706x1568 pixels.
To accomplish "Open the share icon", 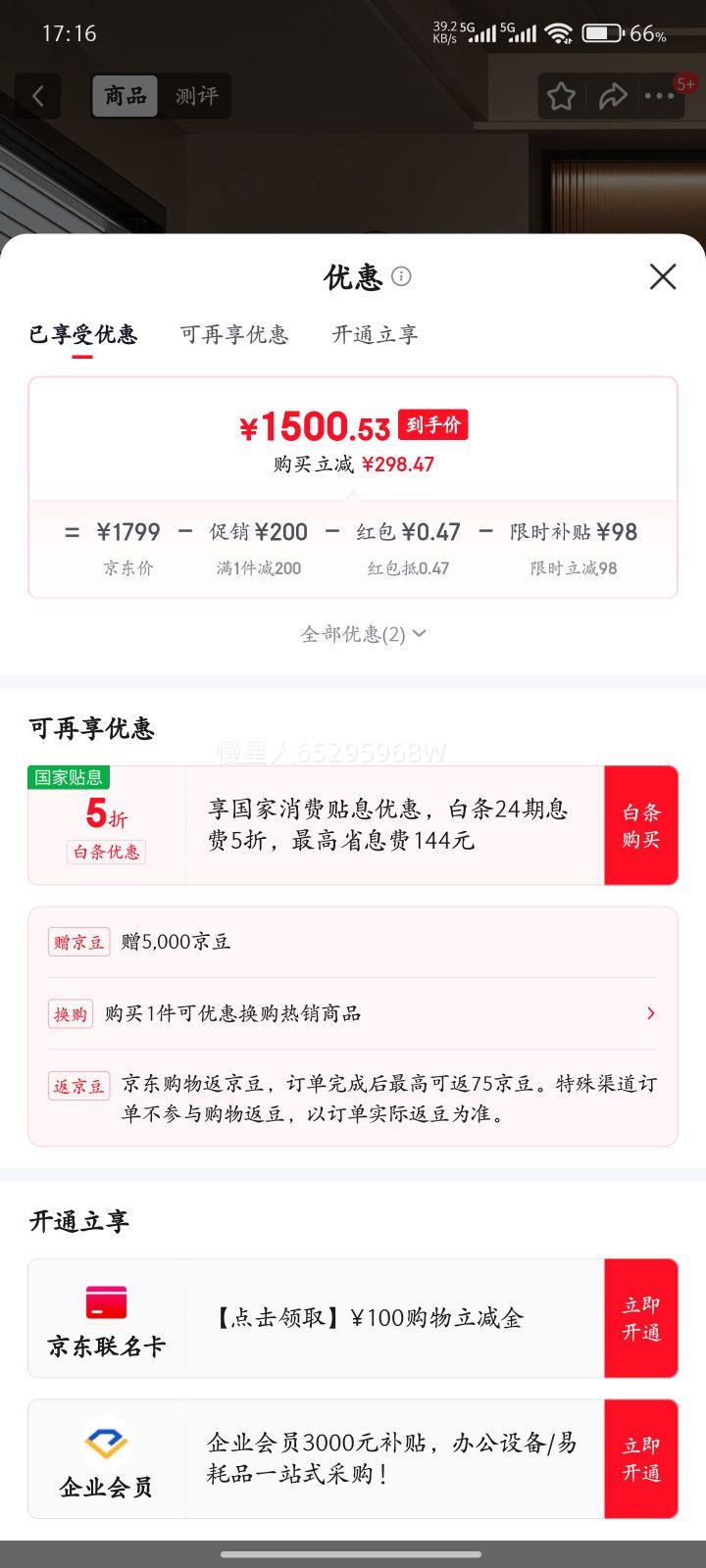I will tap(614, 96).
